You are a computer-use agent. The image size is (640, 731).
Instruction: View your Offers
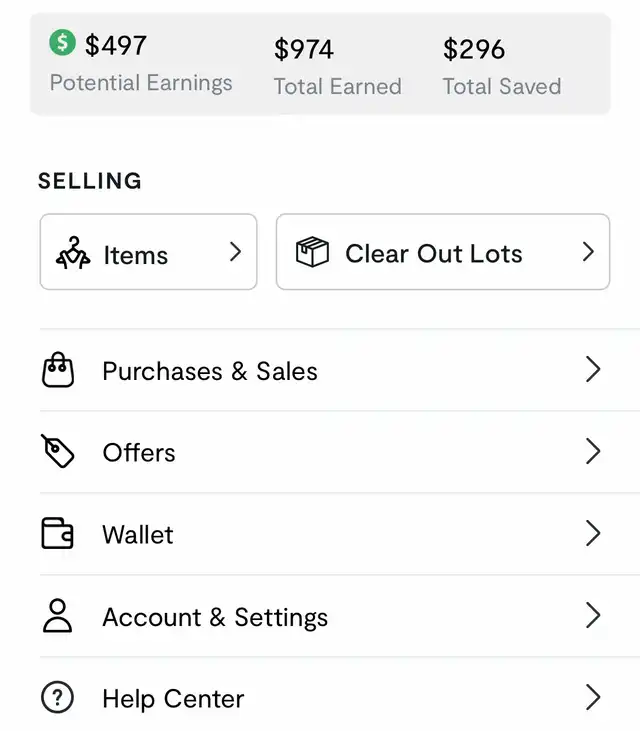320,452
